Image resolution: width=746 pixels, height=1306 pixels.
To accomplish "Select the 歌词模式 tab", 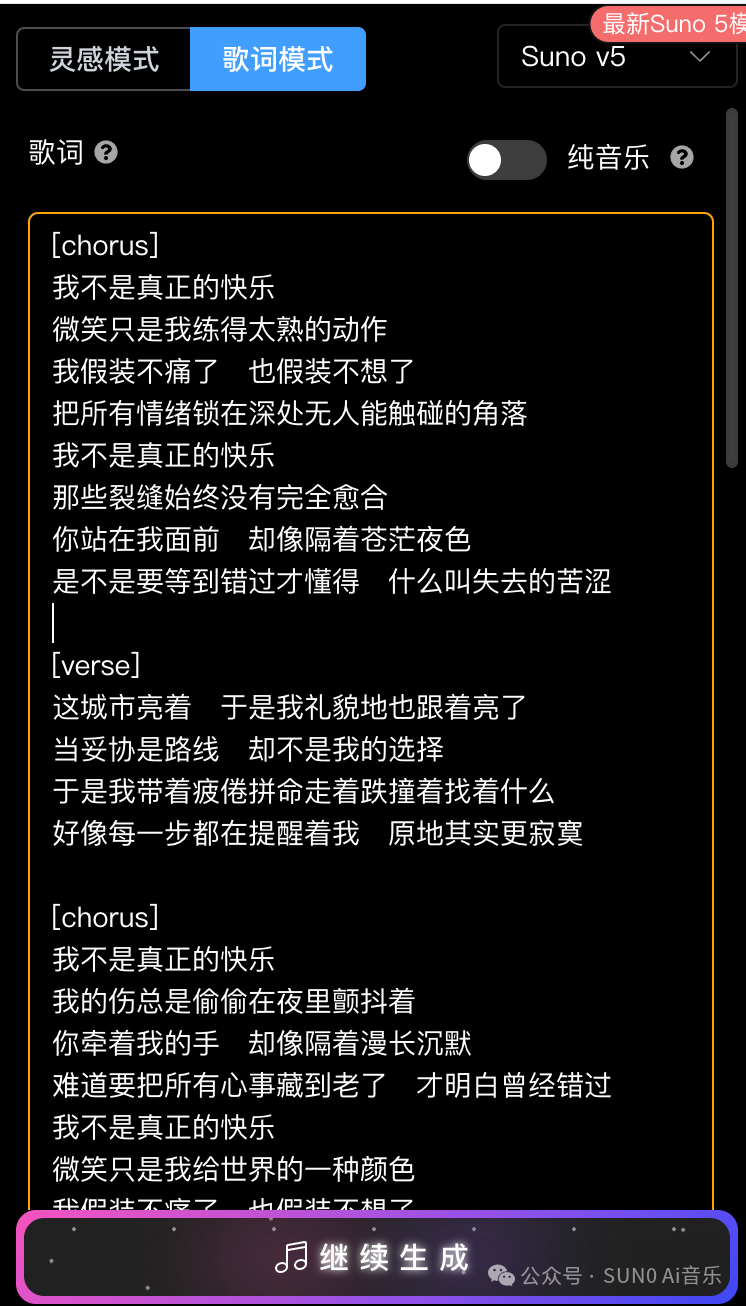I will point(277,59).
